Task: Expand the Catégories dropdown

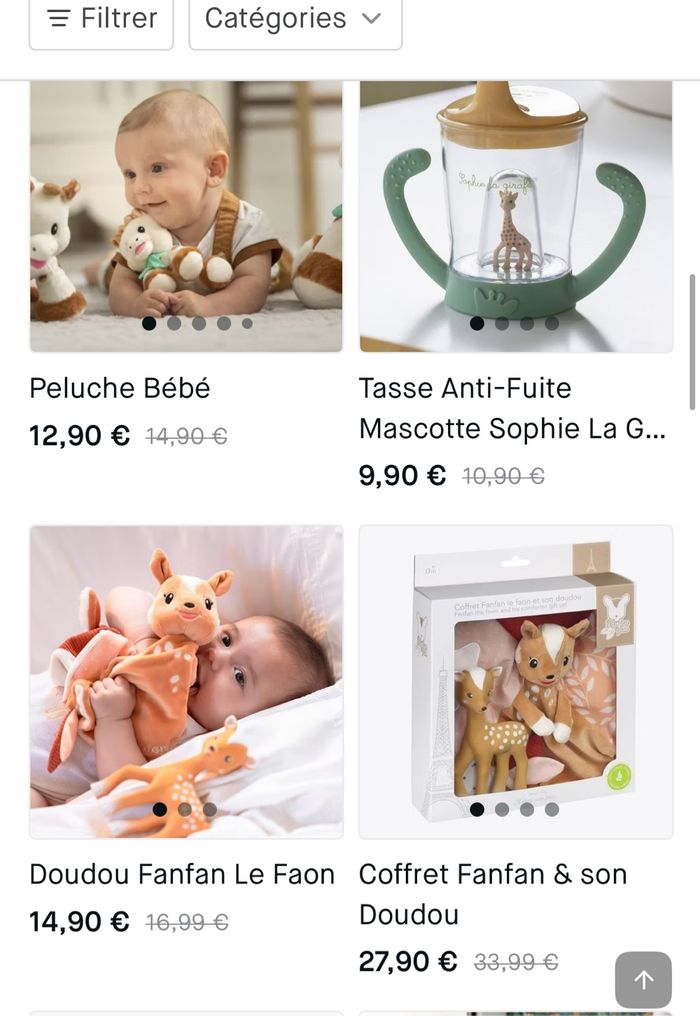Action: tap(295, 19)
